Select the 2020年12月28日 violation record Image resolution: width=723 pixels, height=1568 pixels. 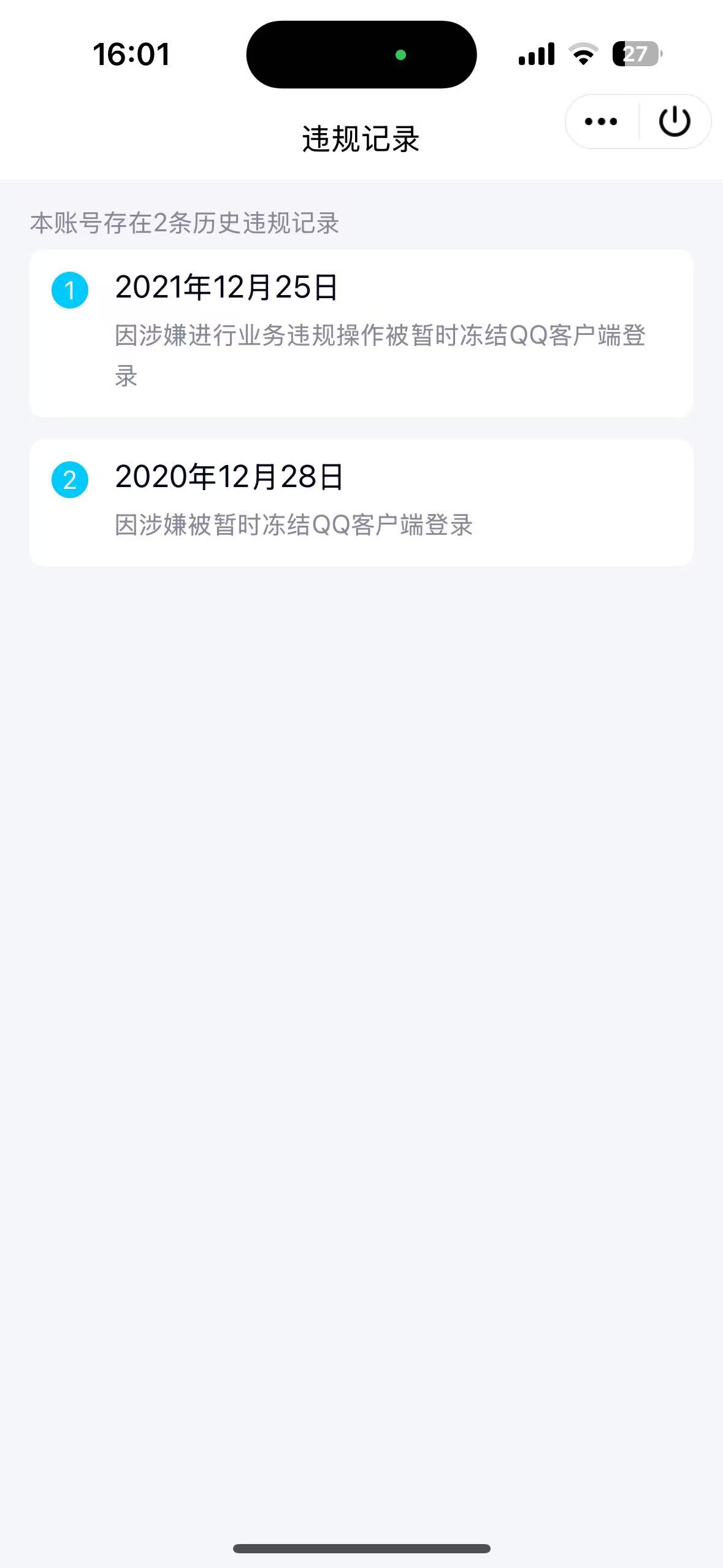(361, 502)
